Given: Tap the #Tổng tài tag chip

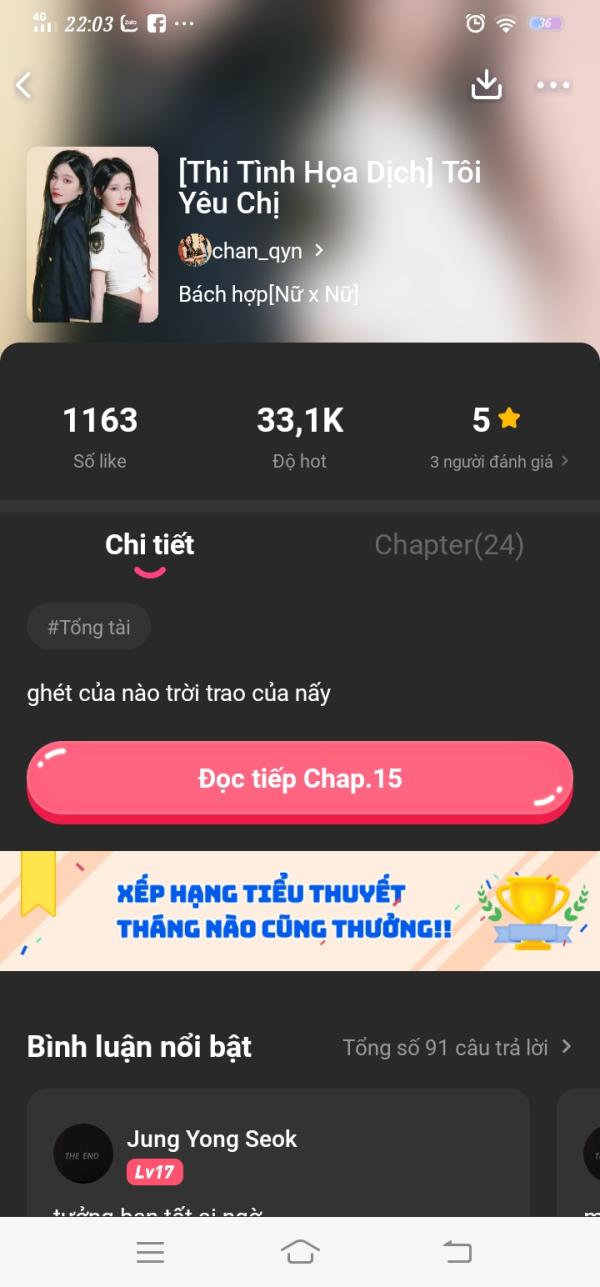Looking at the screenshot, I should pos(89,628).
